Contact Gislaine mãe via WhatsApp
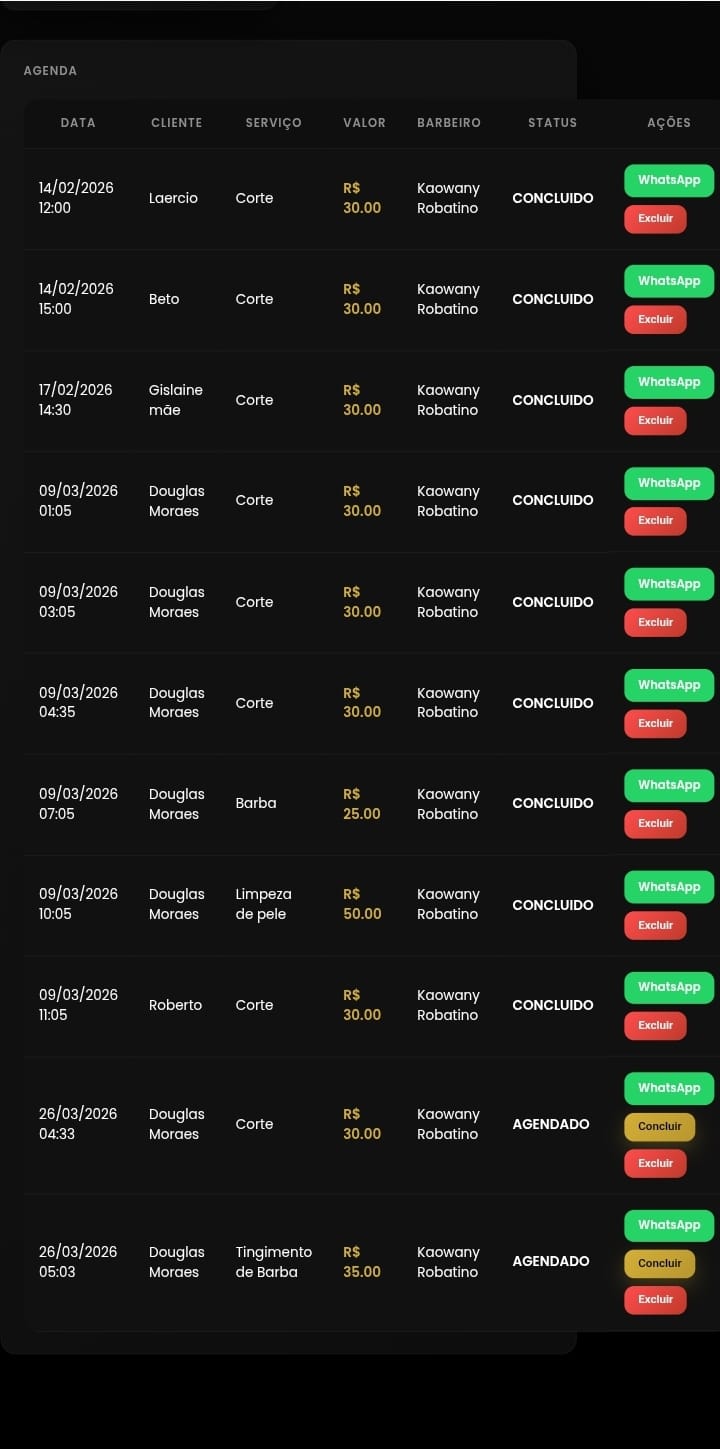Image resolution: width=720 pixels, height=1449 pixels. coord(669,382)
